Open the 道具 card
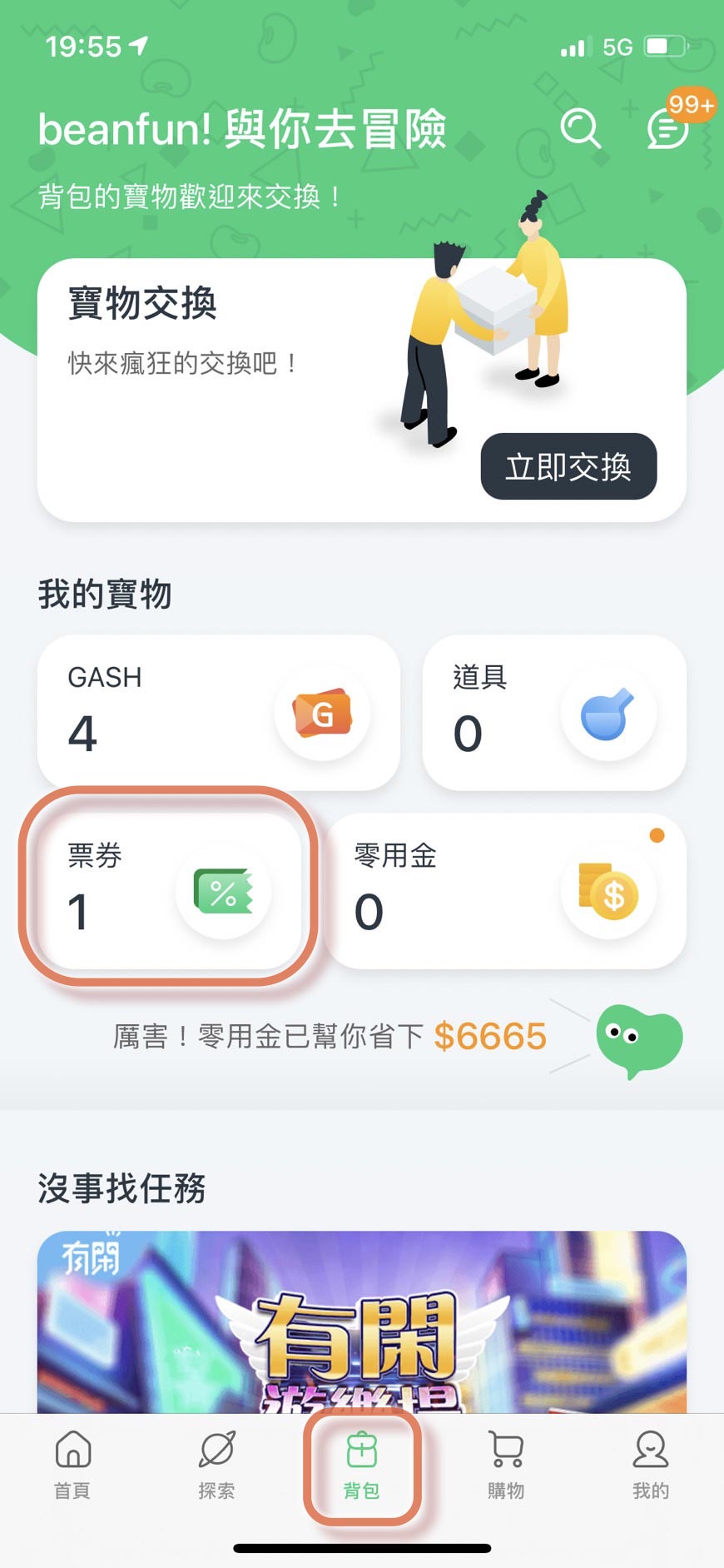 tap(554, 713)
